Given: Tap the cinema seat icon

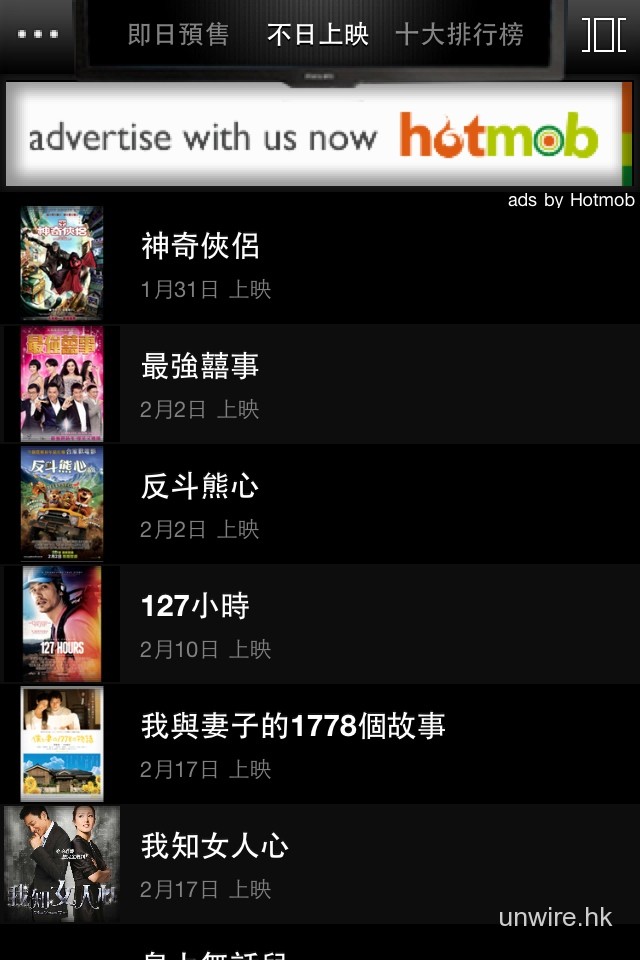Looking at the screenshot, I should (603, 34).
